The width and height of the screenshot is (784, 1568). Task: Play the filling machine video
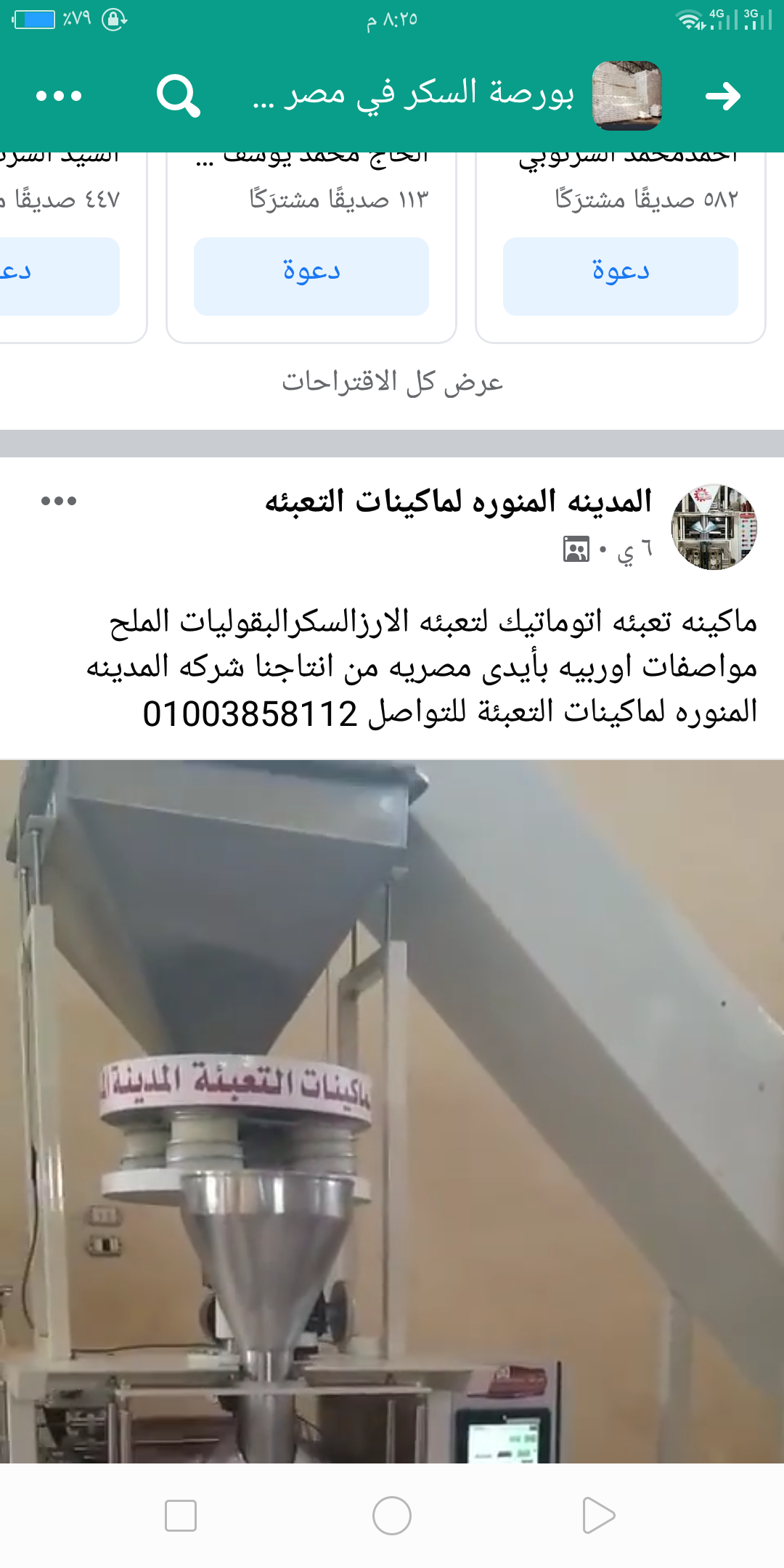point(392,1111)
